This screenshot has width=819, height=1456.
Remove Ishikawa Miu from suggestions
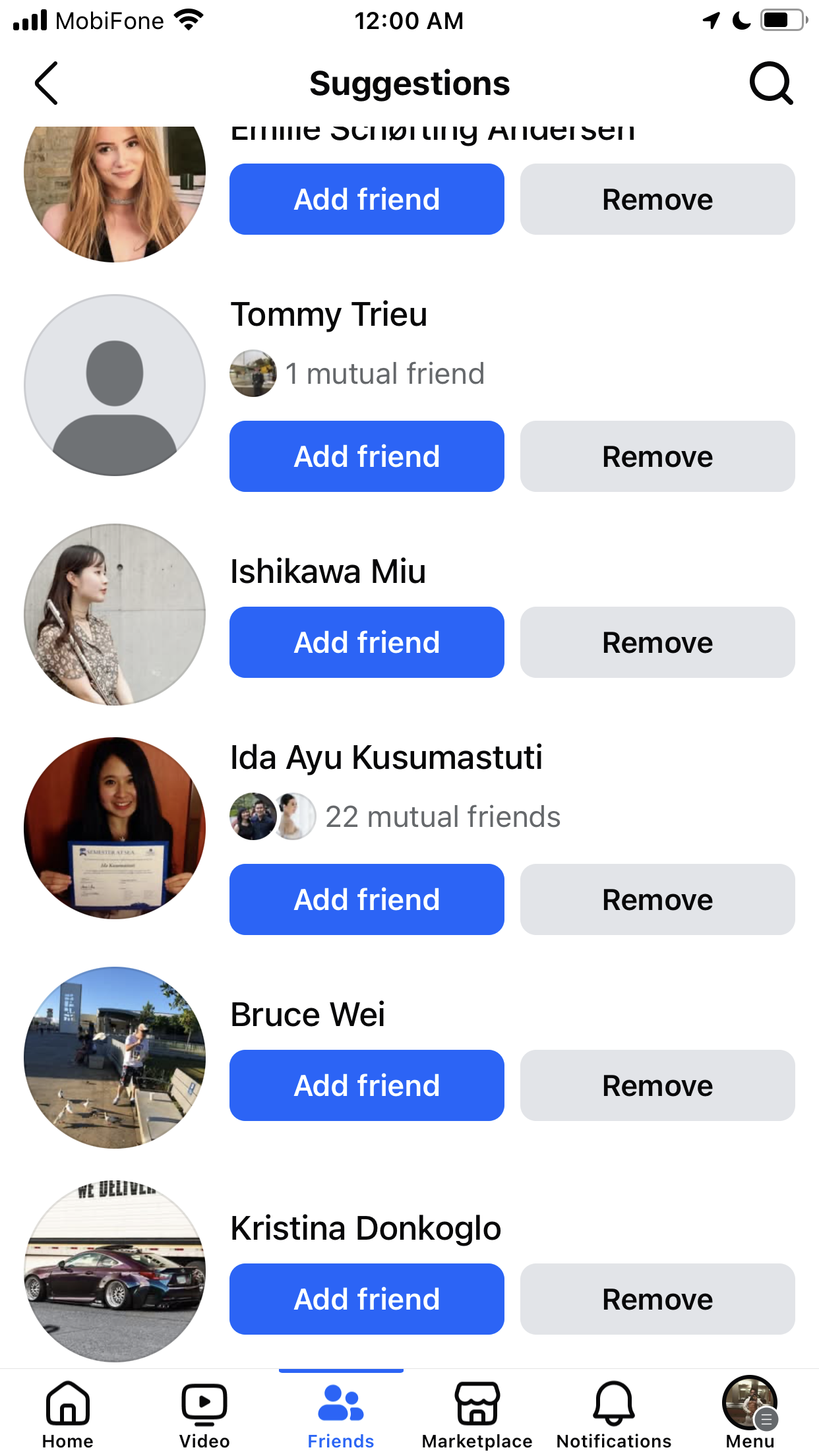click(x=657, y=642)
